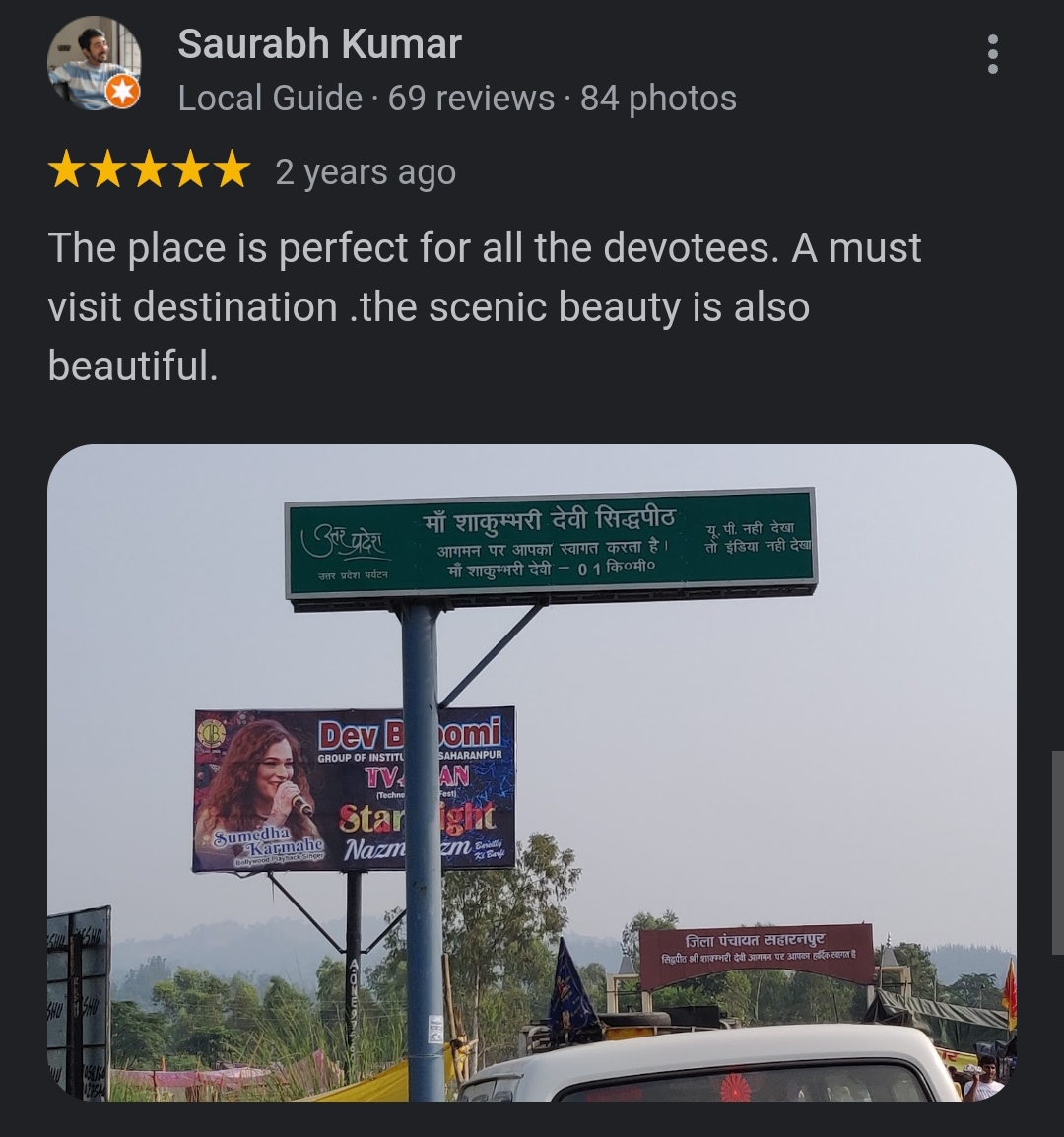This screenshot has width=1064, height=1137.
Task: View Saurabh Kumar's reviewer profile
Action: [319, 44]
